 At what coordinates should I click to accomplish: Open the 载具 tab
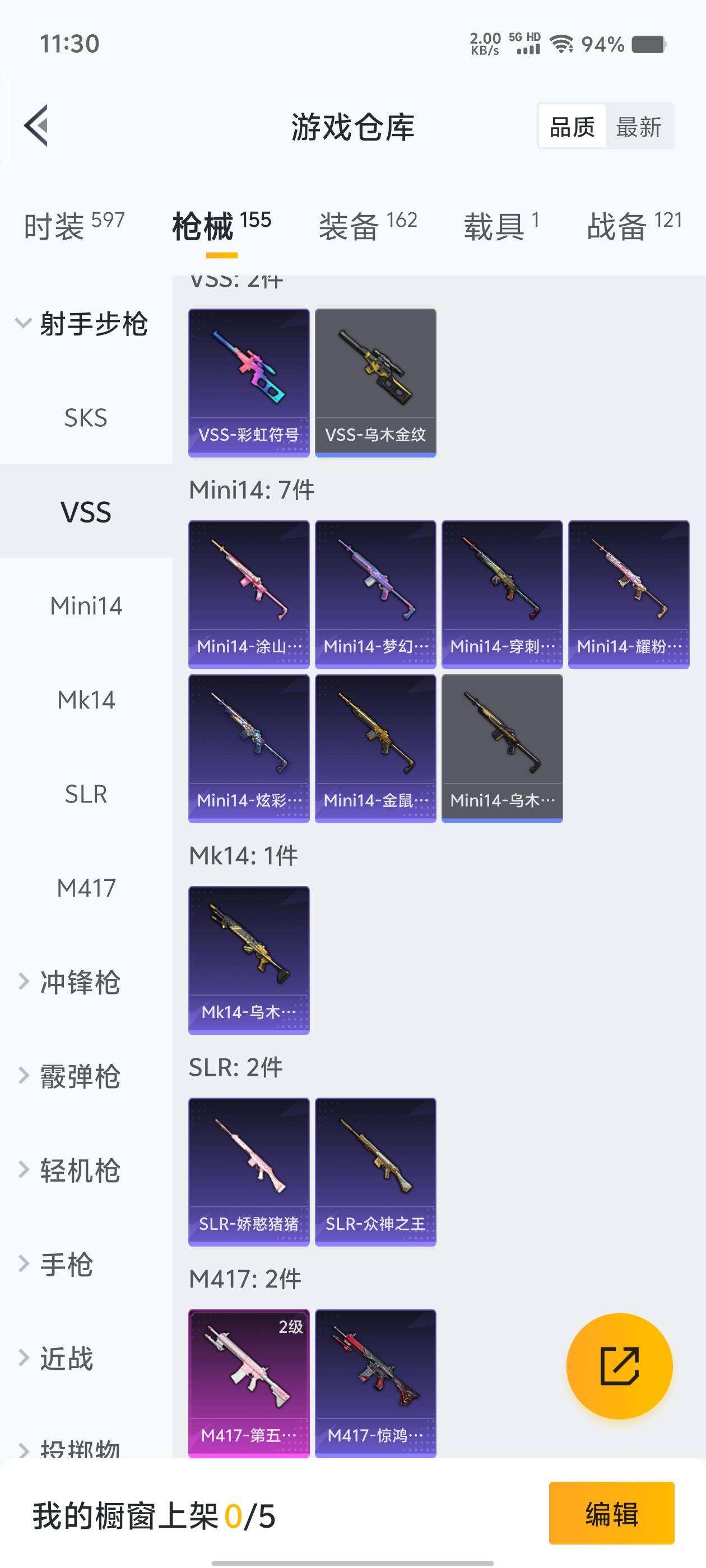501,226
